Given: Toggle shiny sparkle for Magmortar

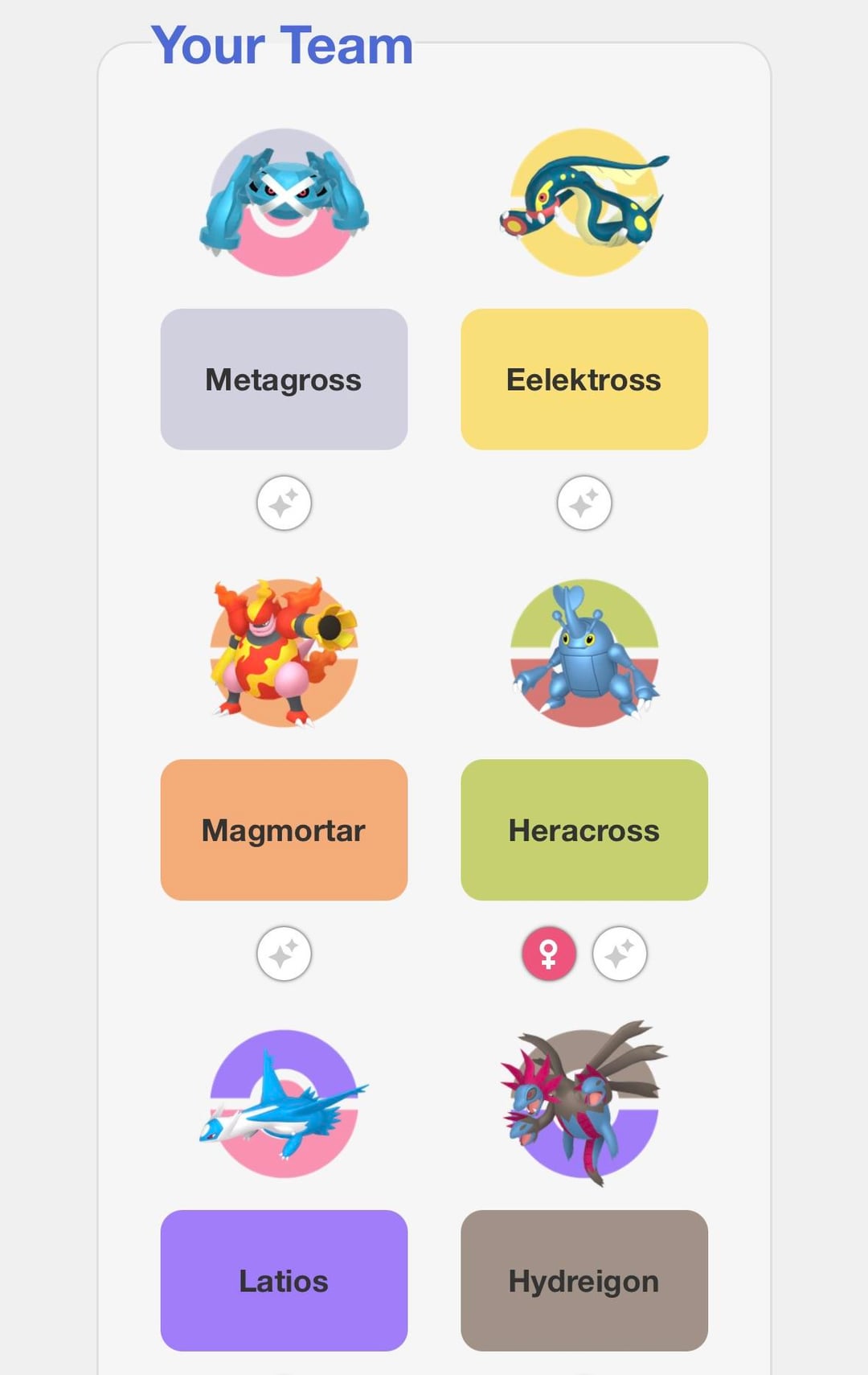Looking at the screenshot, I should [x=284, y=954].
